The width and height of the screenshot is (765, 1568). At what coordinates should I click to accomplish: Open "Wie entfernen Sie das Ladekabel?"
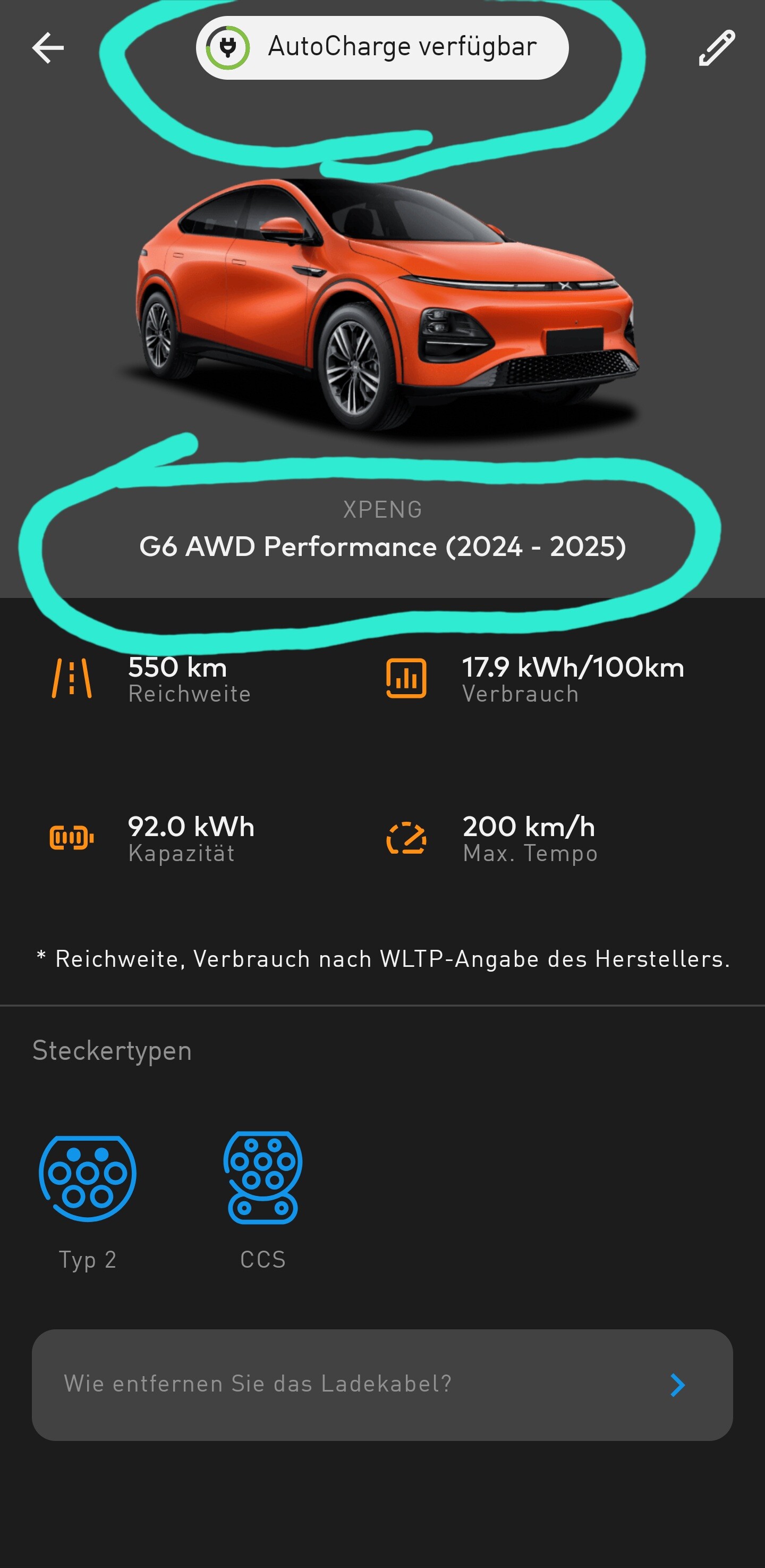tap(382, 1384)
